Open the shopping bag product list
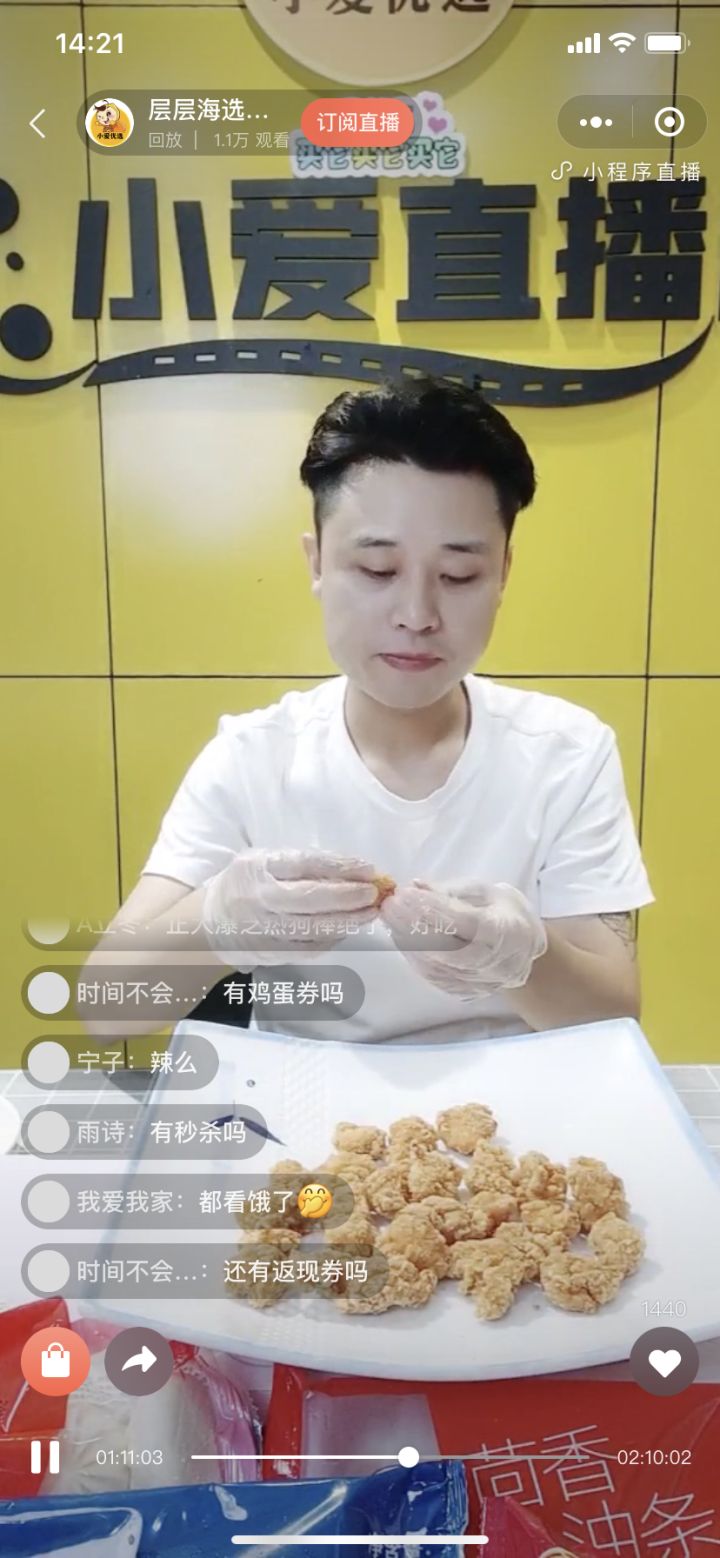Viewport: 720px width, 1558px height. pyautogui.click(x=56, y=1361)
